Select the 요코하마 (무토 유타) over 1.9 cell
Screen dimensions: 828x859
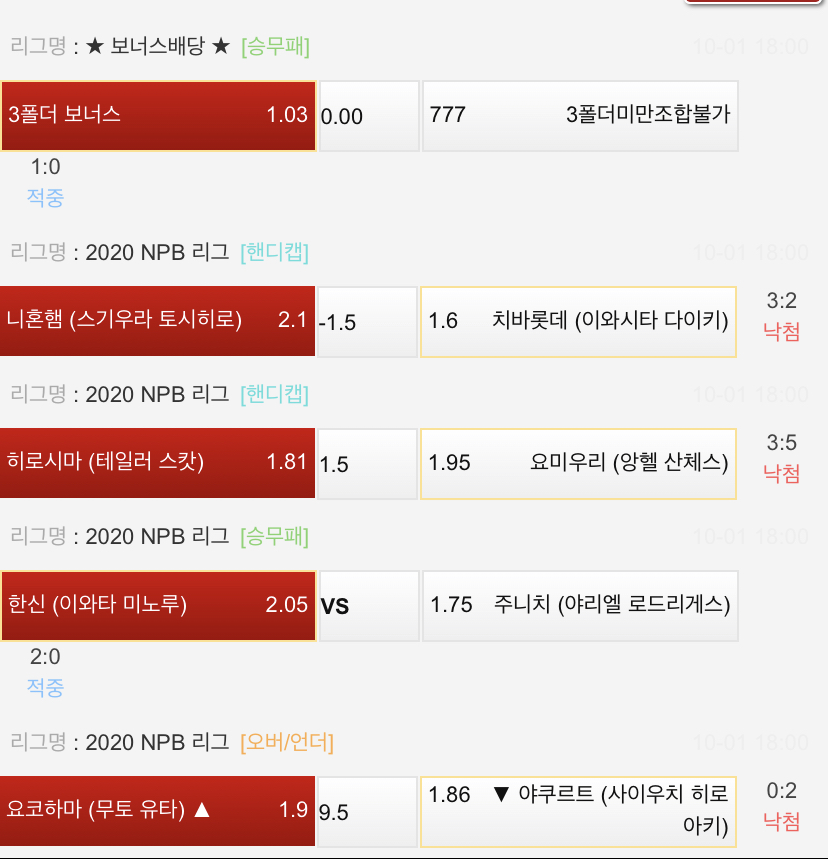[158, 810]
